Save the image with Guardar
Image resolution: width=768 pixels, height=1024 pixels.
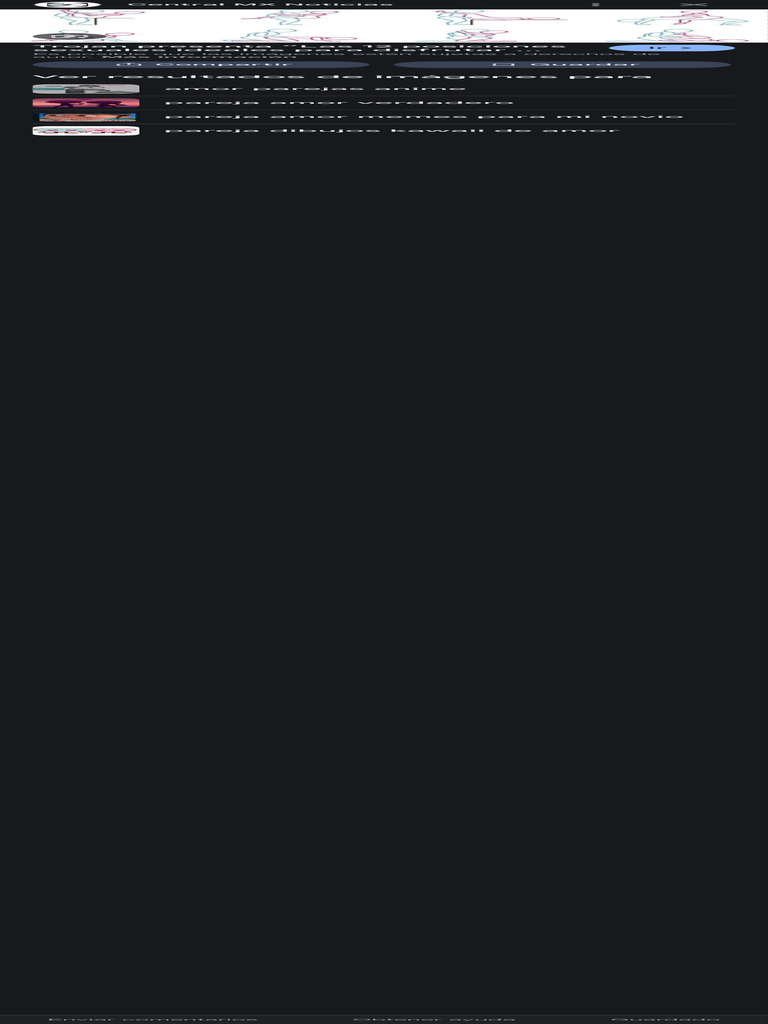click(562, 65)
